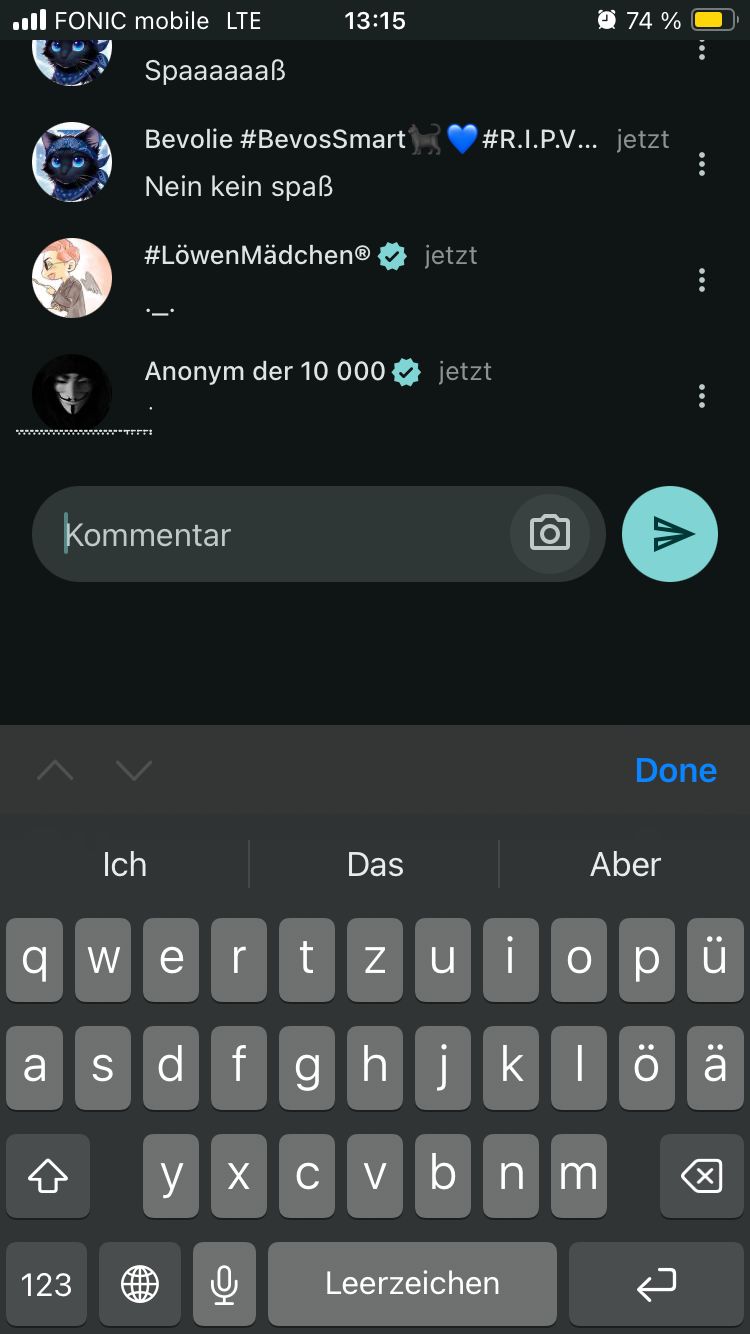
Task: Tap the globe key to change keyboard language
Action: point(140,1284)
